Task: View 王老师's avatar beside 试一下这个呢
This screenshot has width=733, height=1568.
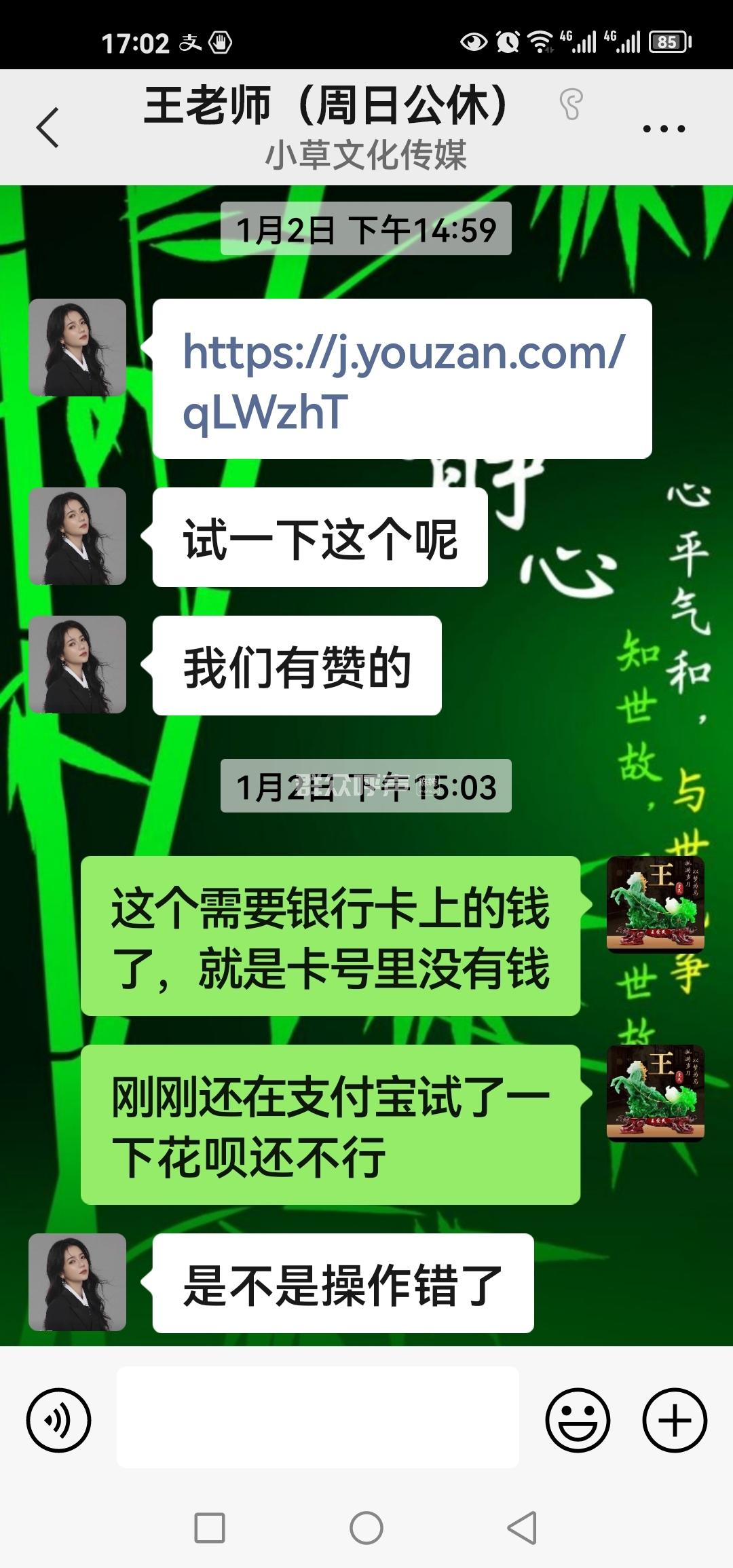Action: (x=77, y=536)
